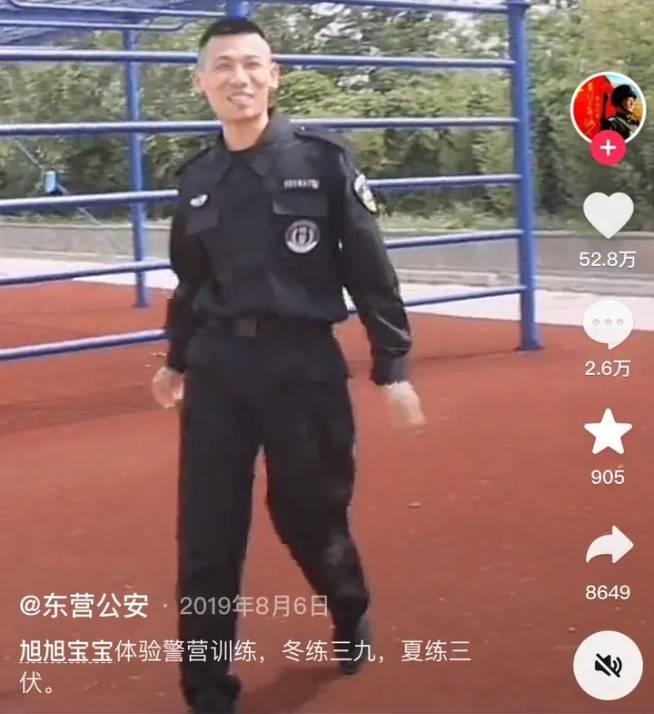Open the comments on this video
Viewport: 654px width, 714px height.
[608, 325]
